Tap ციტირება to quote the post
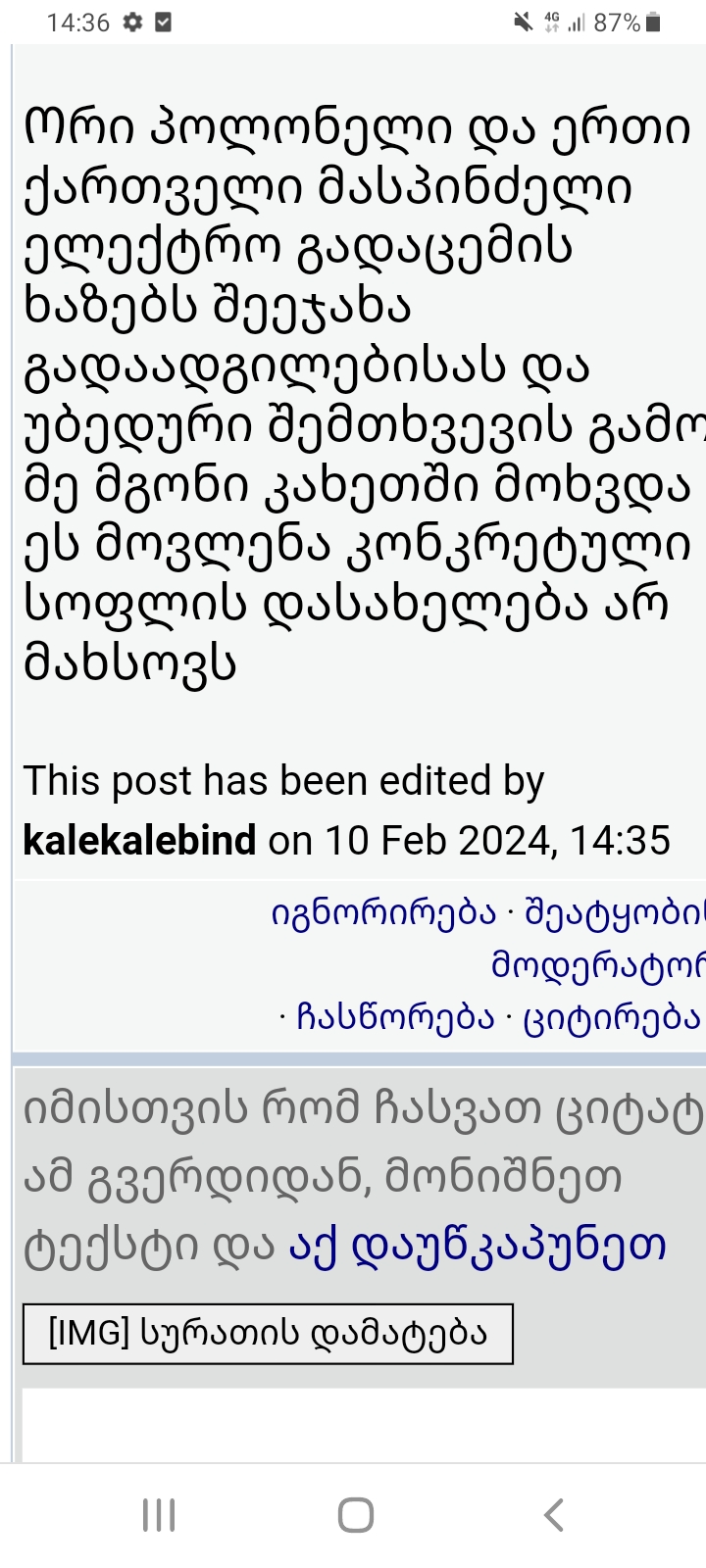Image resolution: width=706 pixels, height=1568 pixels. [612, 1017]
